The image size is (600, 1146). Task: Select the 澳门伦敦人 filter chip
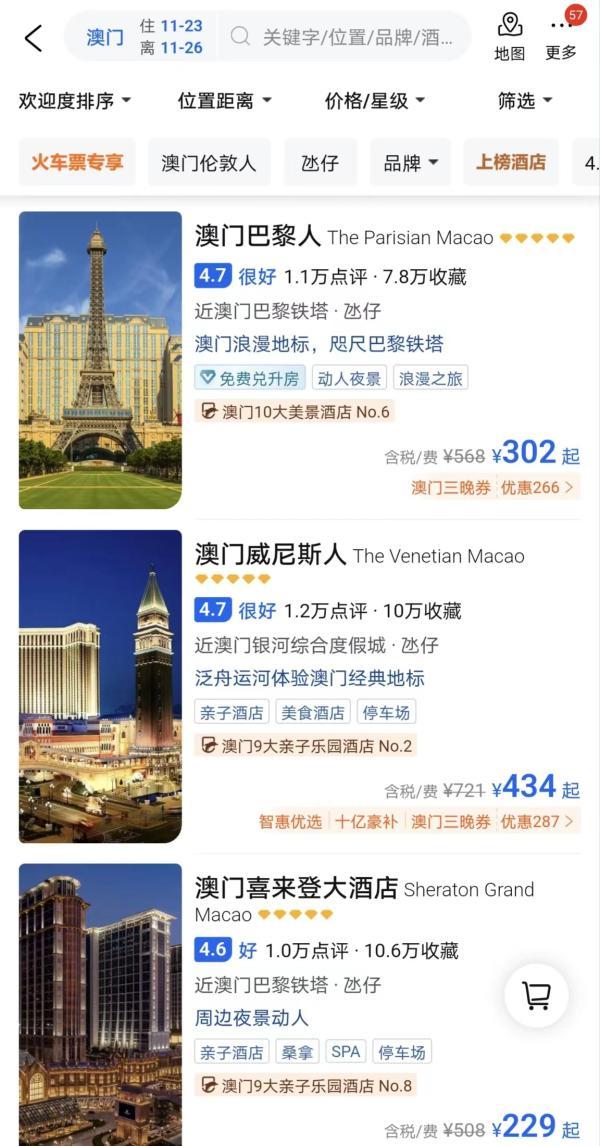pos(209,163)
